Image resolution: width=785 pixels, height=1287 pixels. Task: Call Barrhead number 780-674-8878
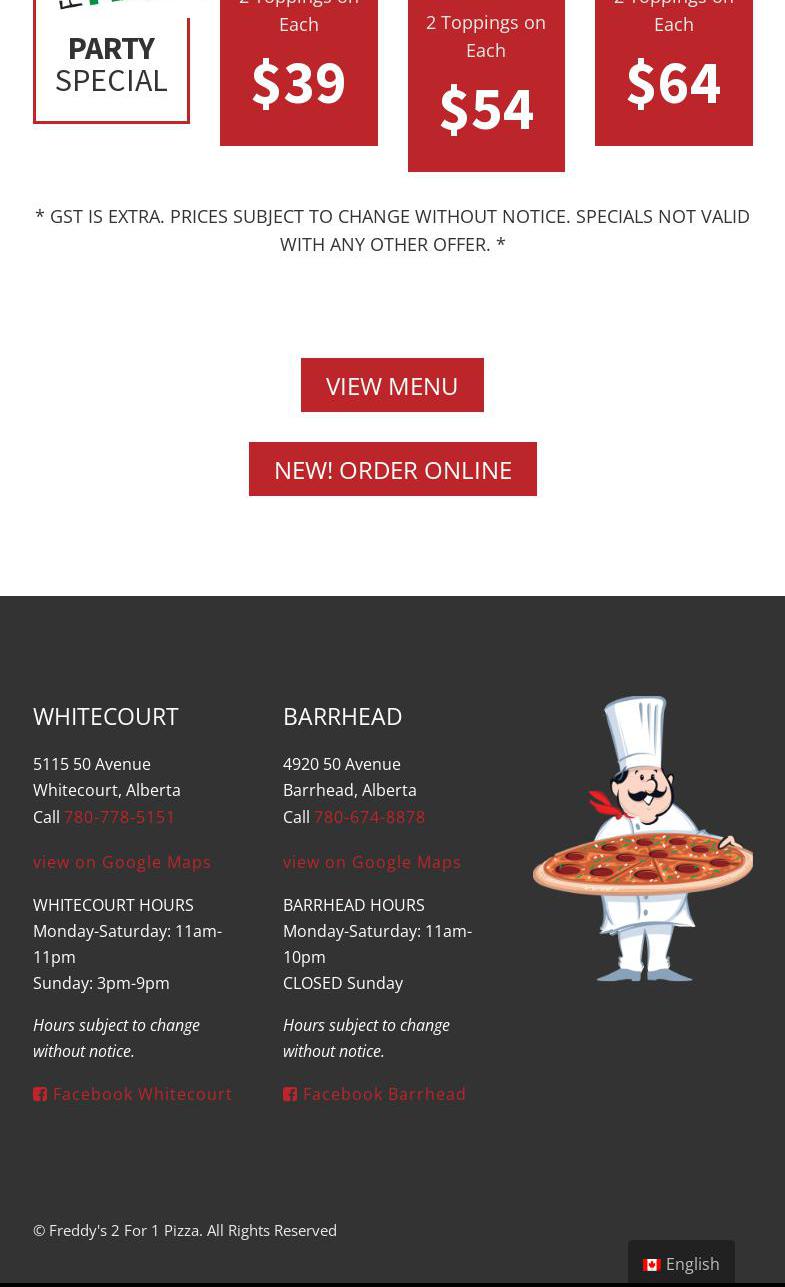(370, 817)
